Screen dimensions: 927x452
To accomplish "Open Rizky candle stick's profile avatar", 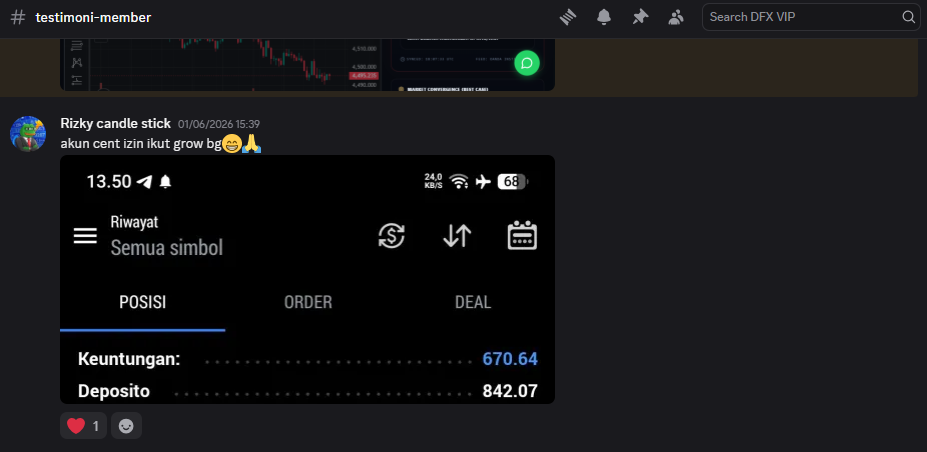I will tap(28, 134).
